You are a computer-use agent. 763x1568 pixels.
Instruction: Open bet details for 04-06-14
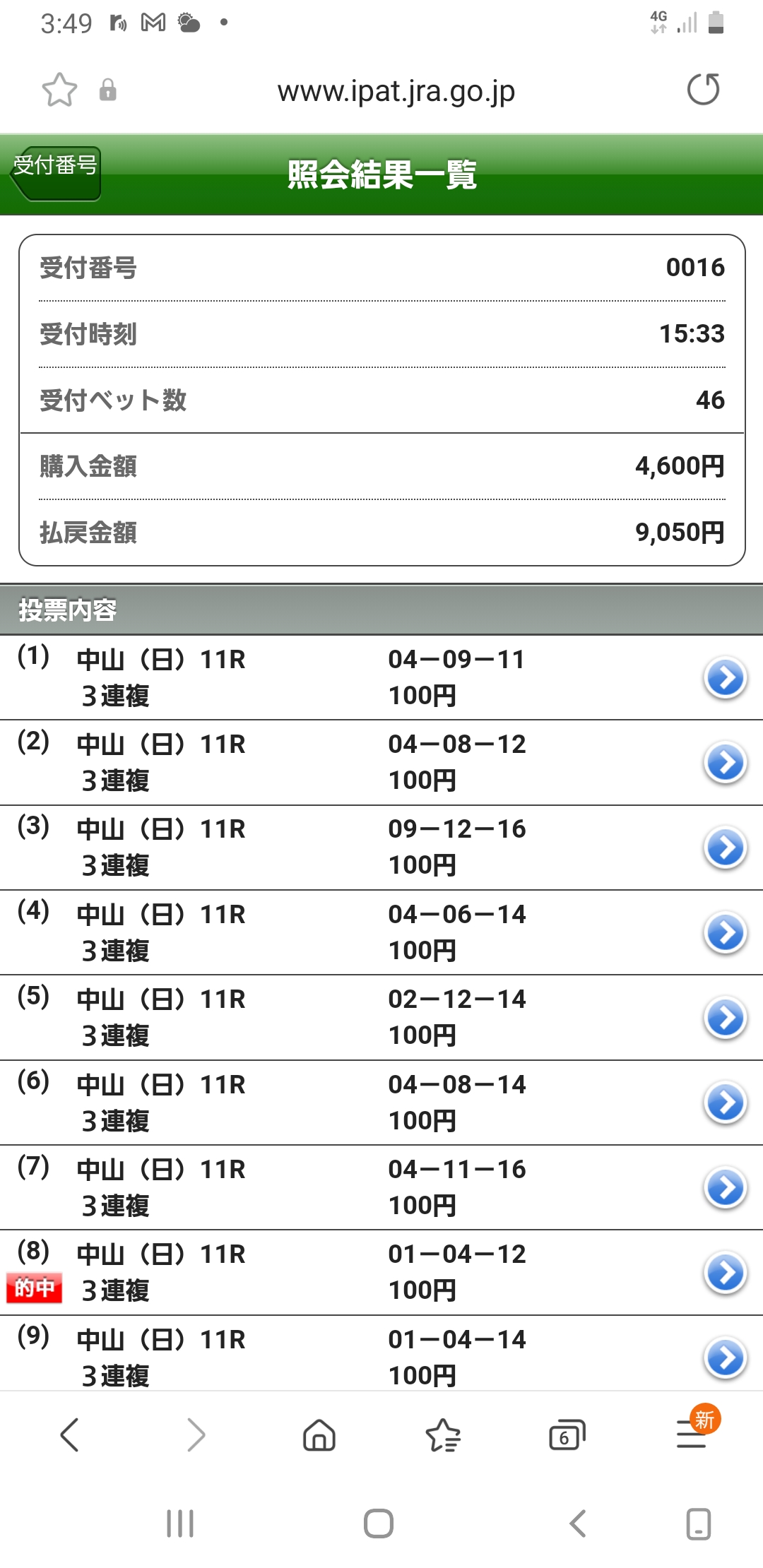point(725,933)
